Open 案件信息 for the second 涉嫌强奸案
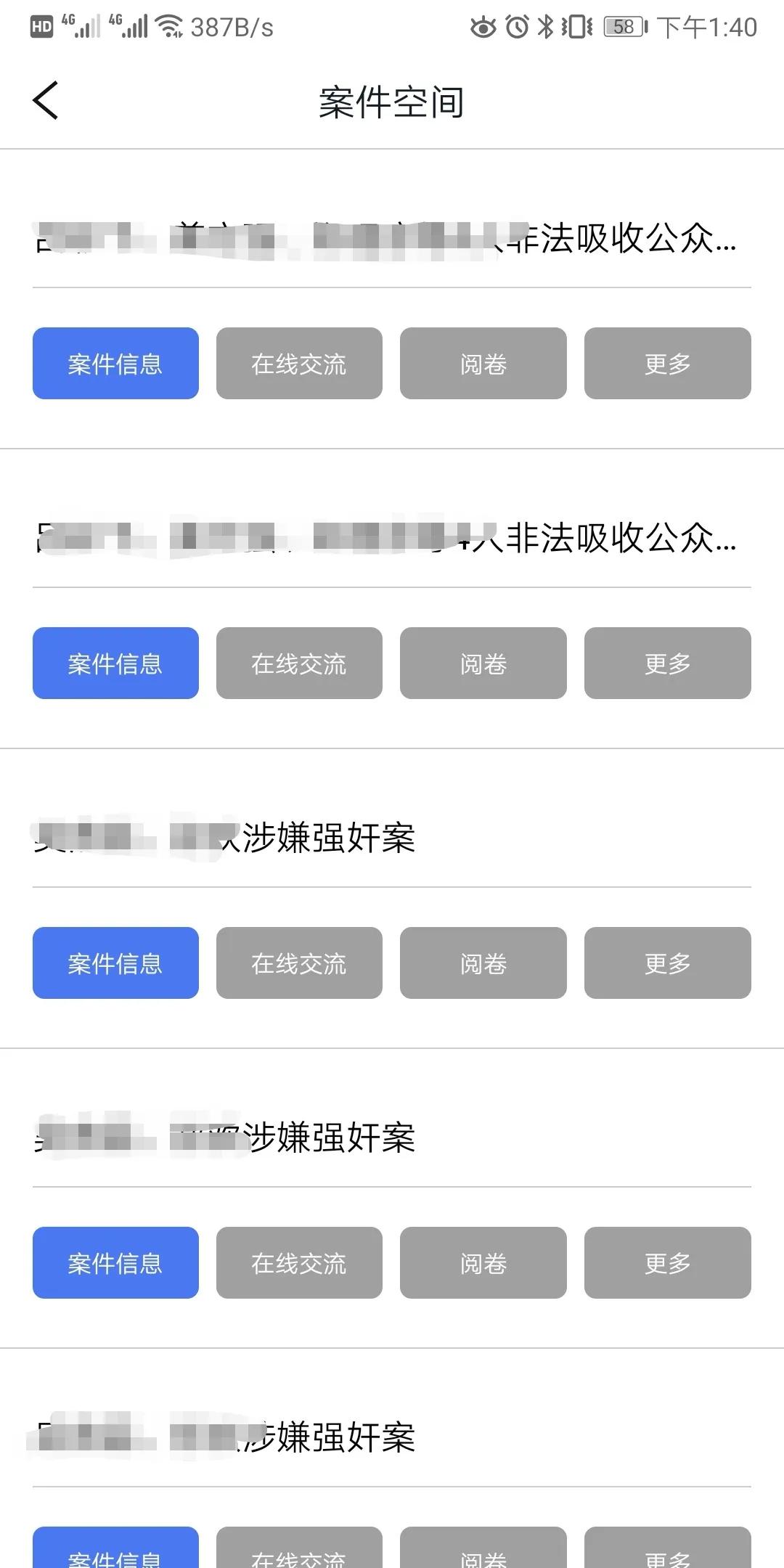The width and height of the screenshot is (784, 1568). pyautogui.click(x=115, y=1262)
